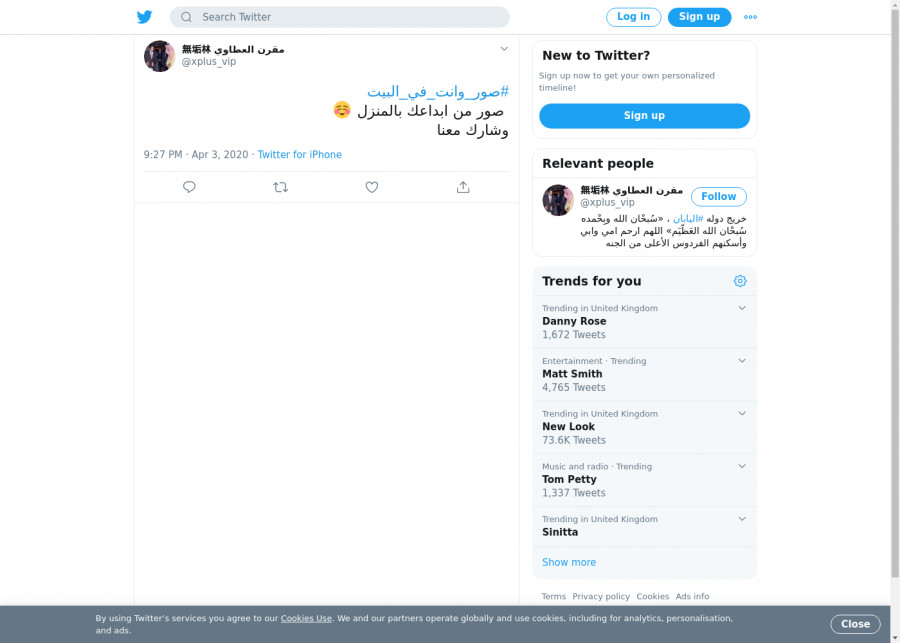Open the Matt Smith trend
Image resolution: width=900 pixels, height=643 pixels.
572,374
